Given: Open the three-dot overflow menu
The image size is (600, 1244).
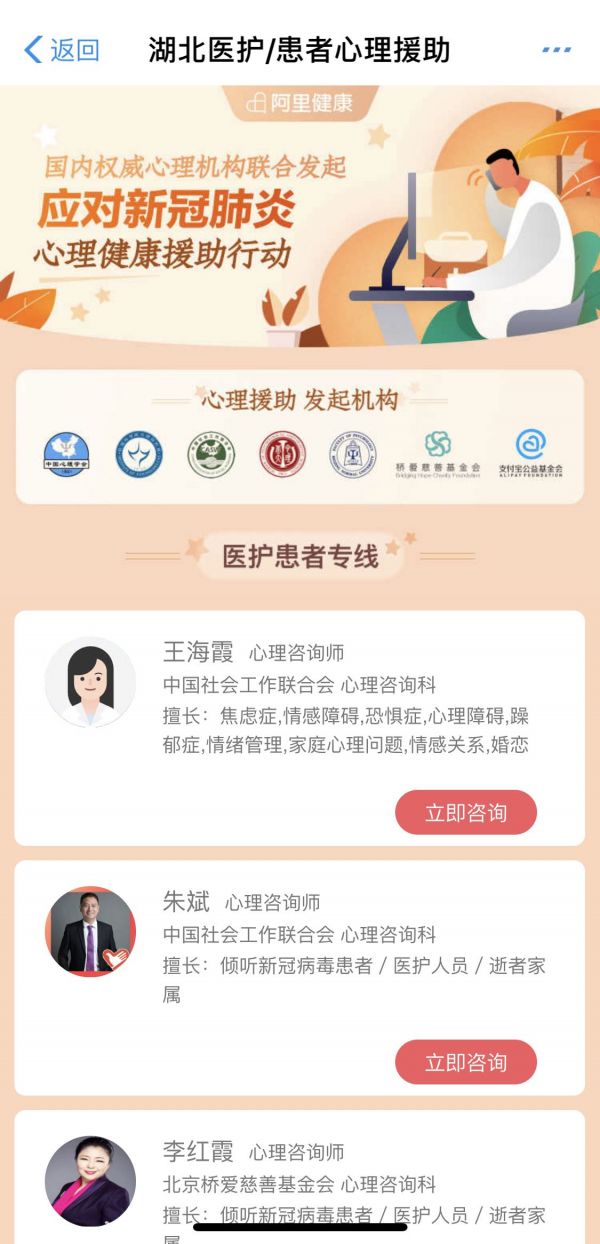Looking at the screenshot, I should pos(556,49).
